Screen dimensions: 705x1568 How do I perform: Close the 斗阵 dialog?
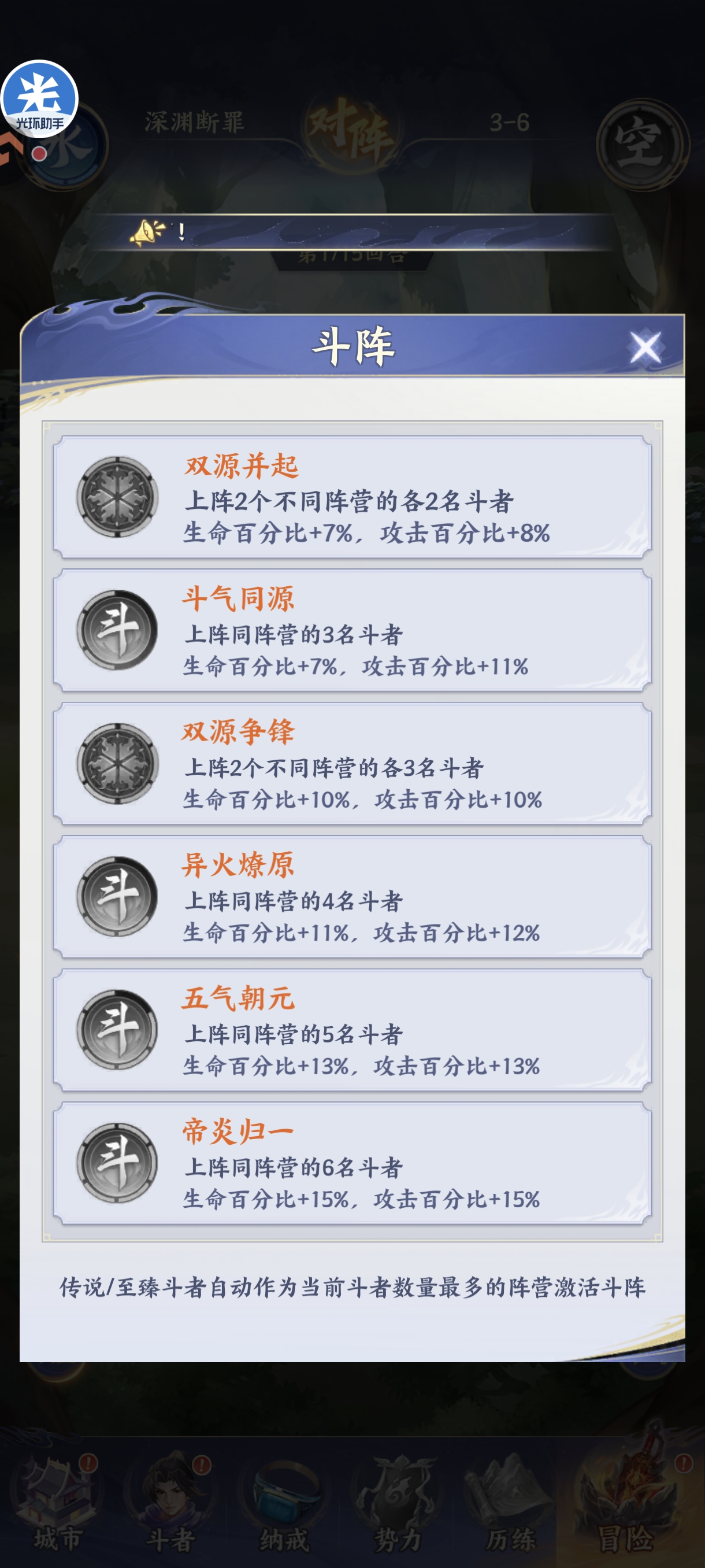tap(645, 347)
